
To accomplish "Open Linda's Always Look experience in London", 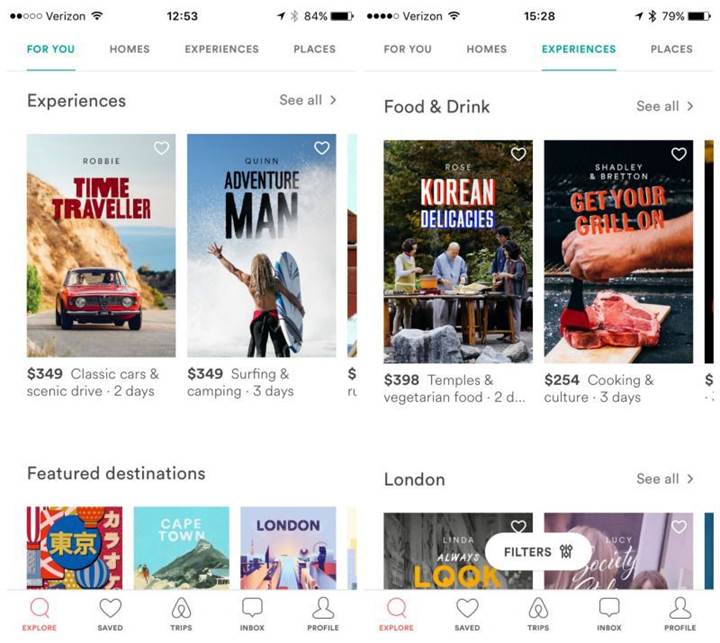I will (440, 560).
